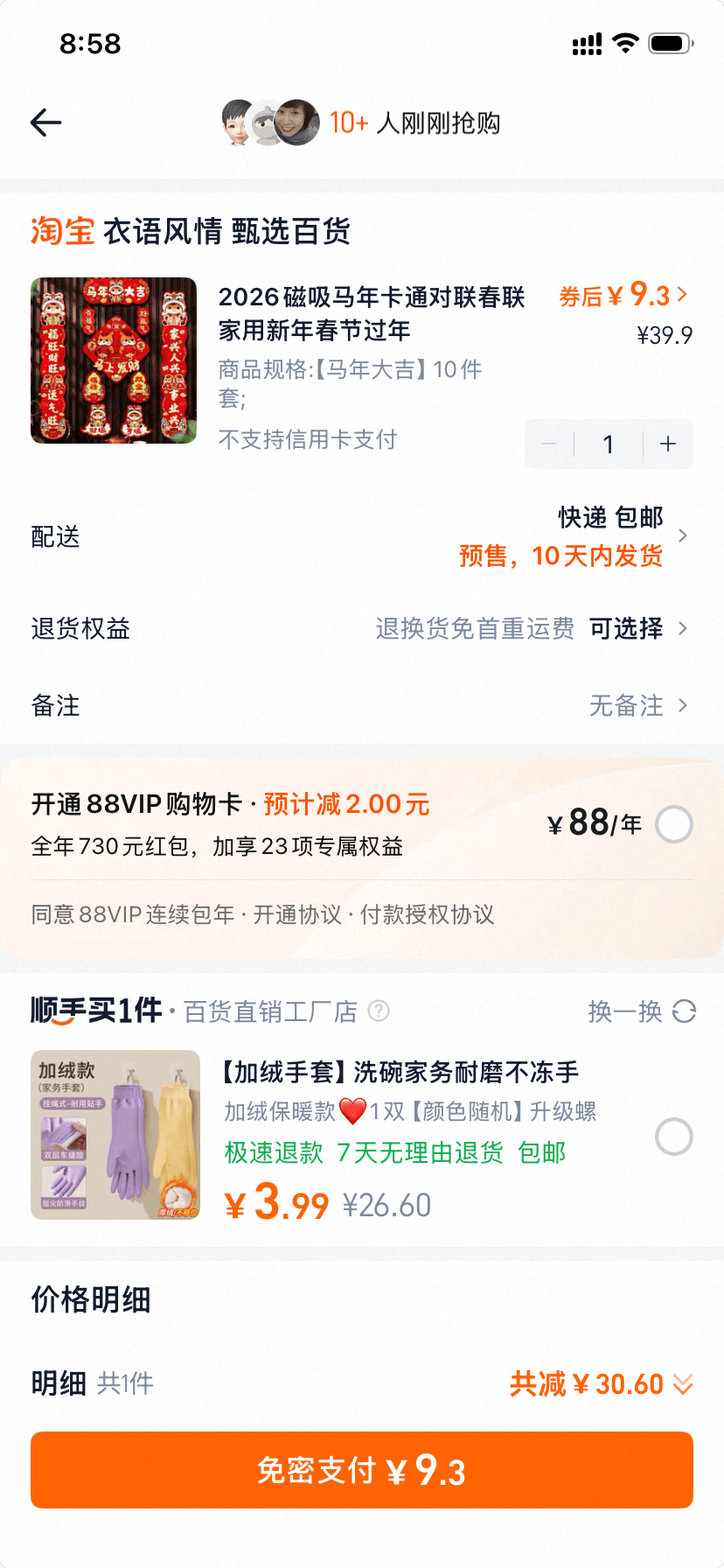Tap the back arrow to leave order page

pyautogui.click(x=46, y=122)
